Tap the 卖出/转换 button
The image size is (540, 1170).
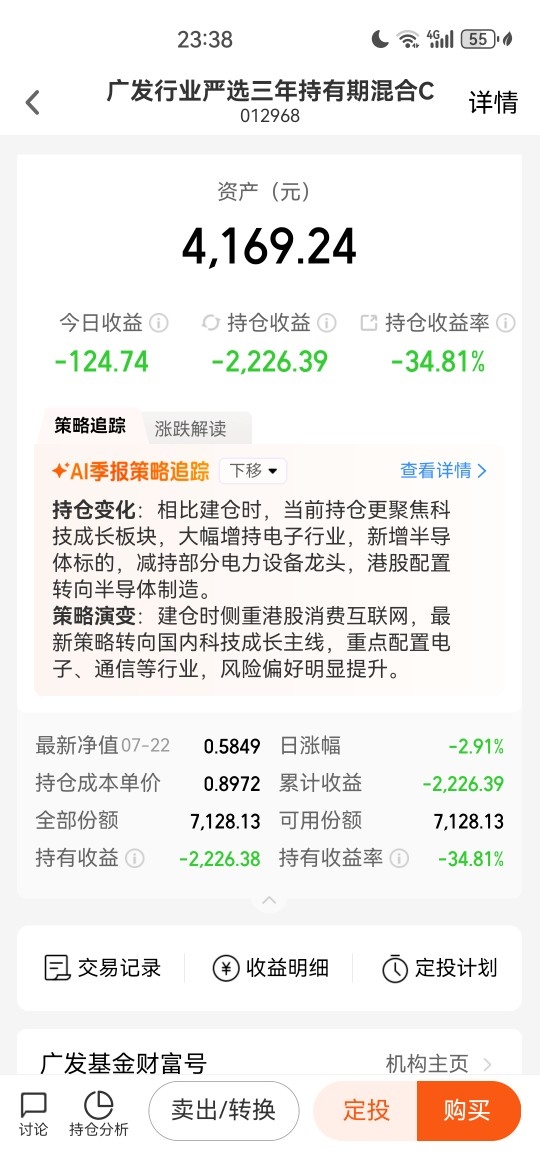tap(224, 1110)
